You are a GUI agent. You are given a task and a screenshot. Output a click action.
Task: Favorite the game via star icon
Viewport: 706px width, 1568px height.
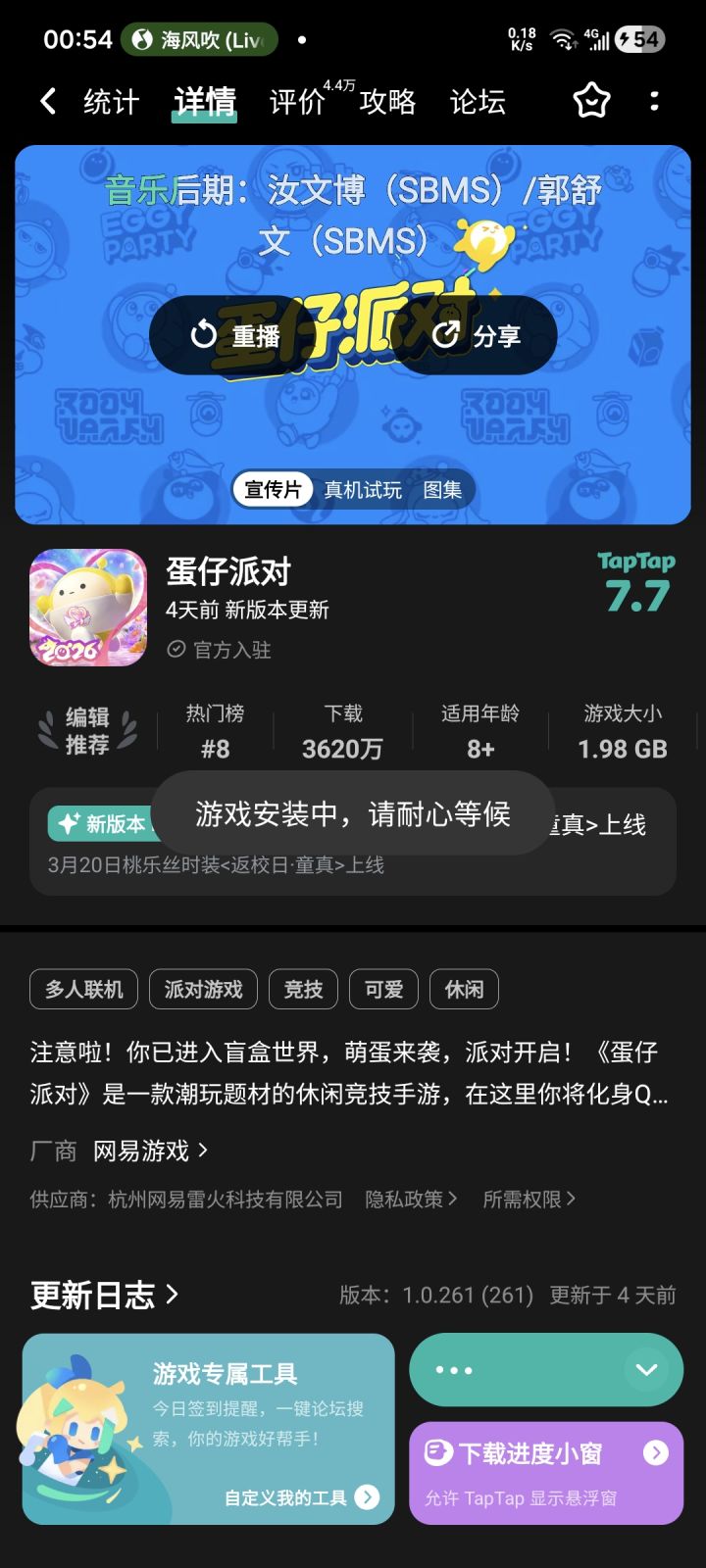(x=591, y=100)
